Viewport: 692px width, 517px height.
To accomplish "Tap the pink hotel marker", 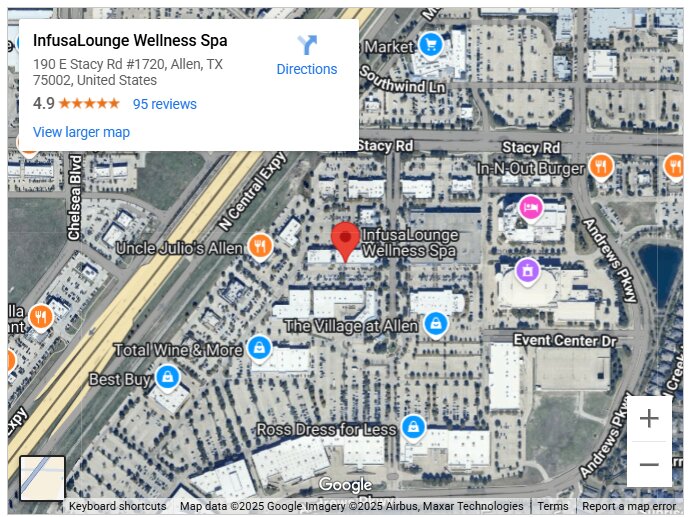I will pos(531,208).
